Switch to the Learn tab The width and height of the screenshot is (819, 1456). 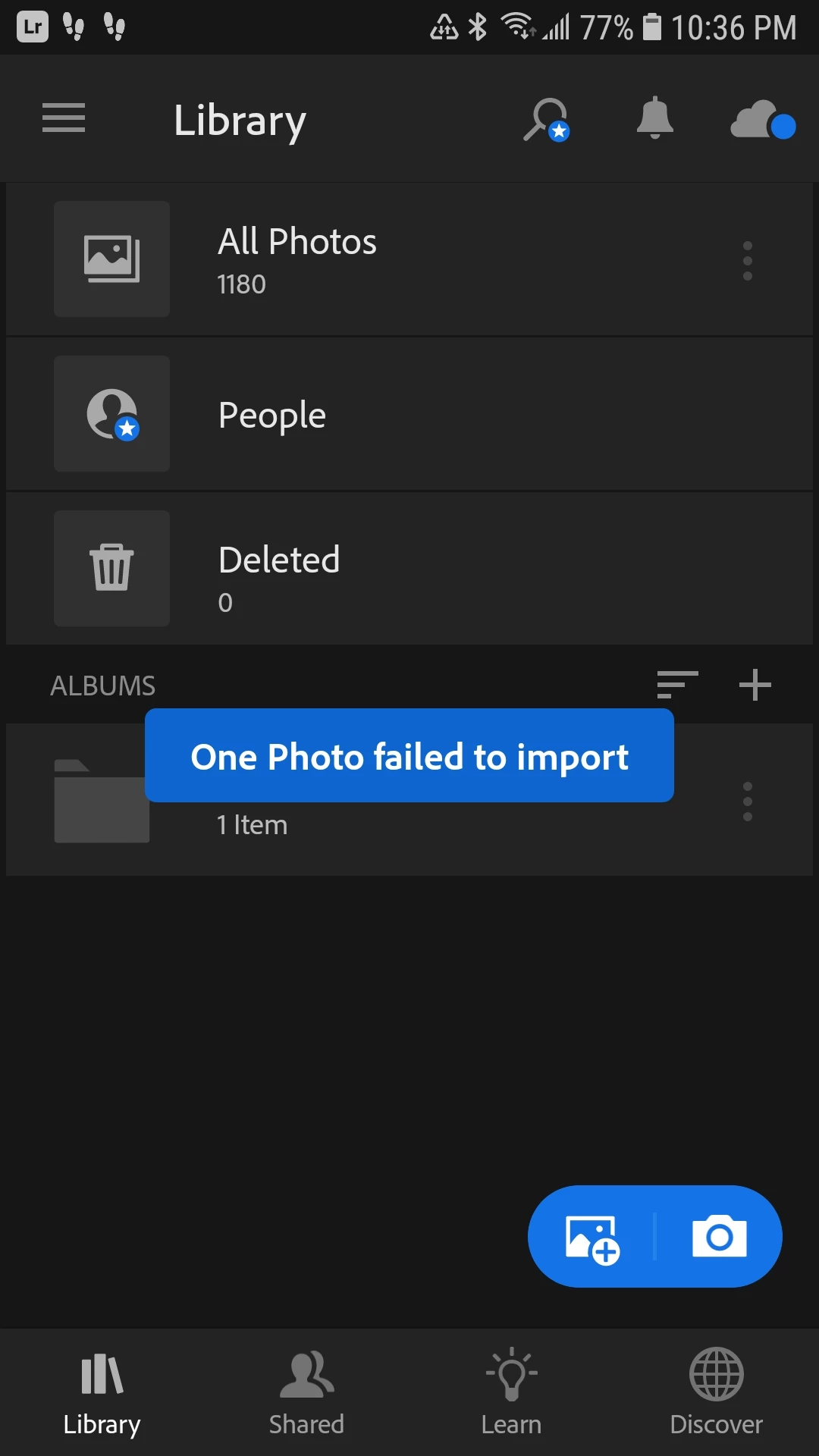pos(511,1392)
